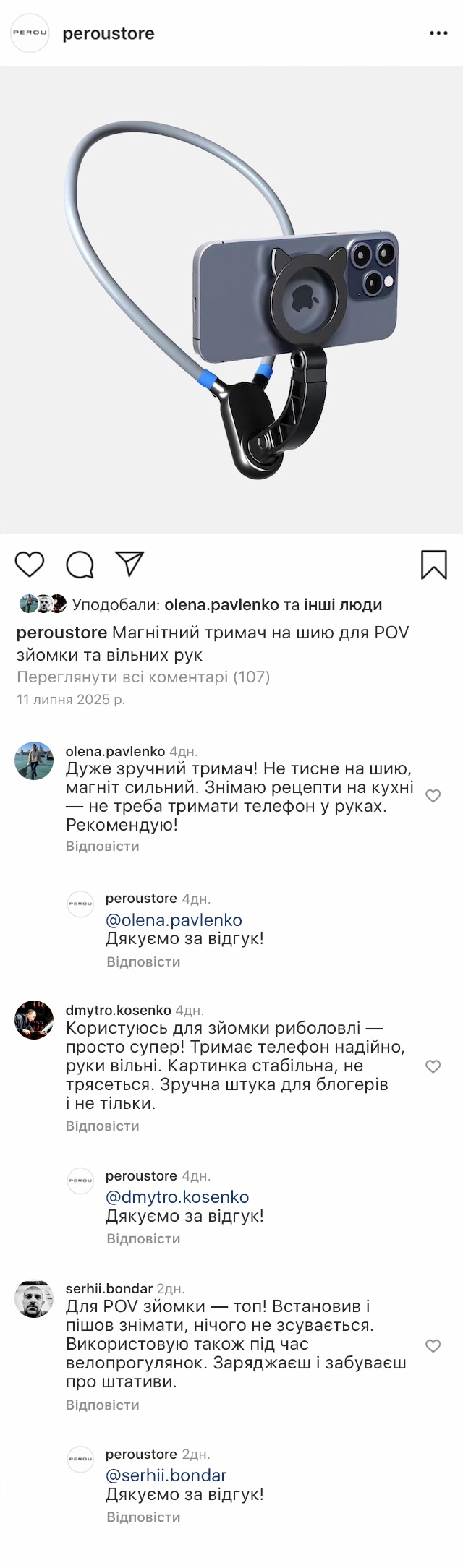Viewport: 463px width, 1568px height.
Task: Reply to olena.pavlenko's comment
Action: [102, 847]
